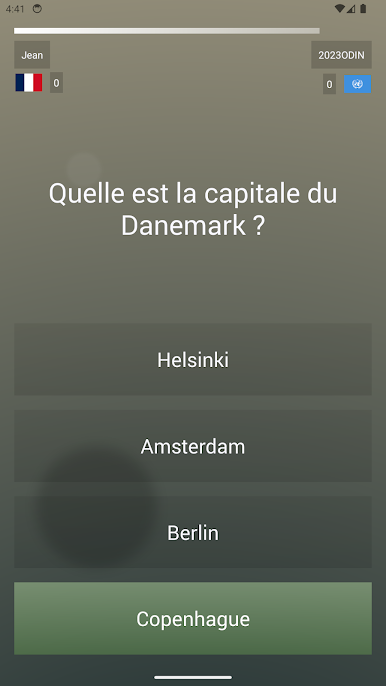Select the Helsinki answer
Viewport: 386px width, 686px height.
pyautogui.click(x=193, y=359)
